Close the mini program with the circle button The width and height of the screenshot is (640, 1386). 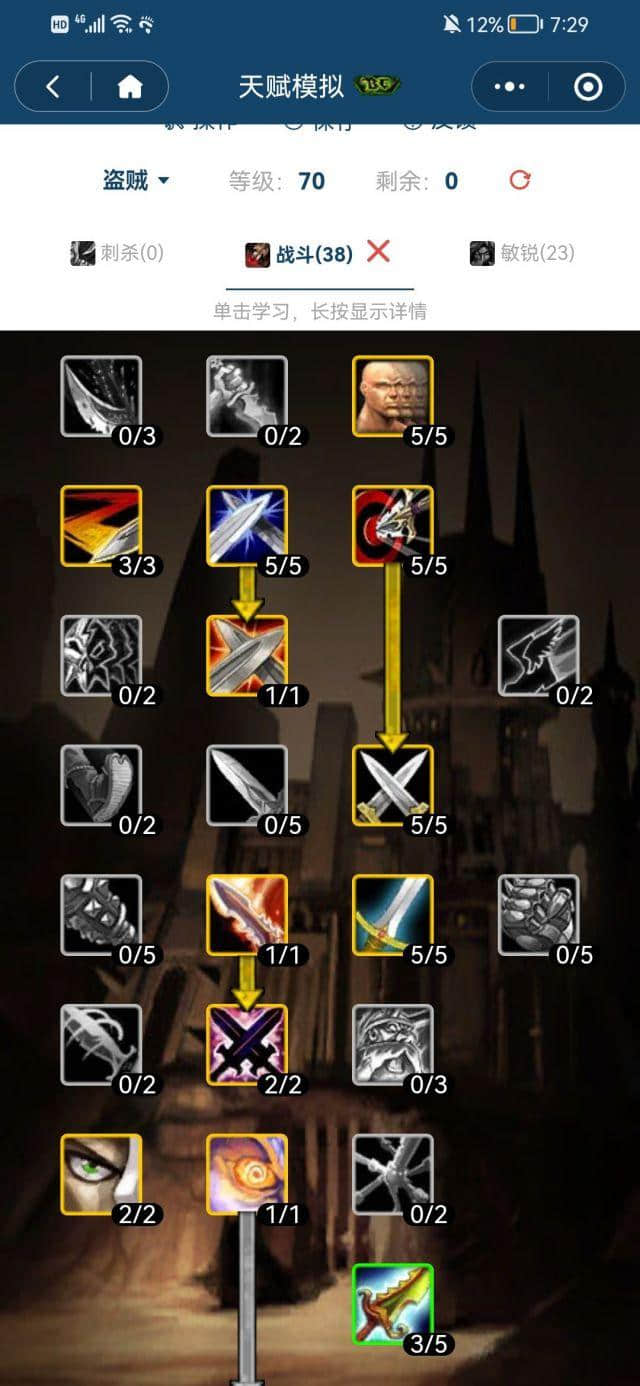pyautogui.click(x=588, y=87)
